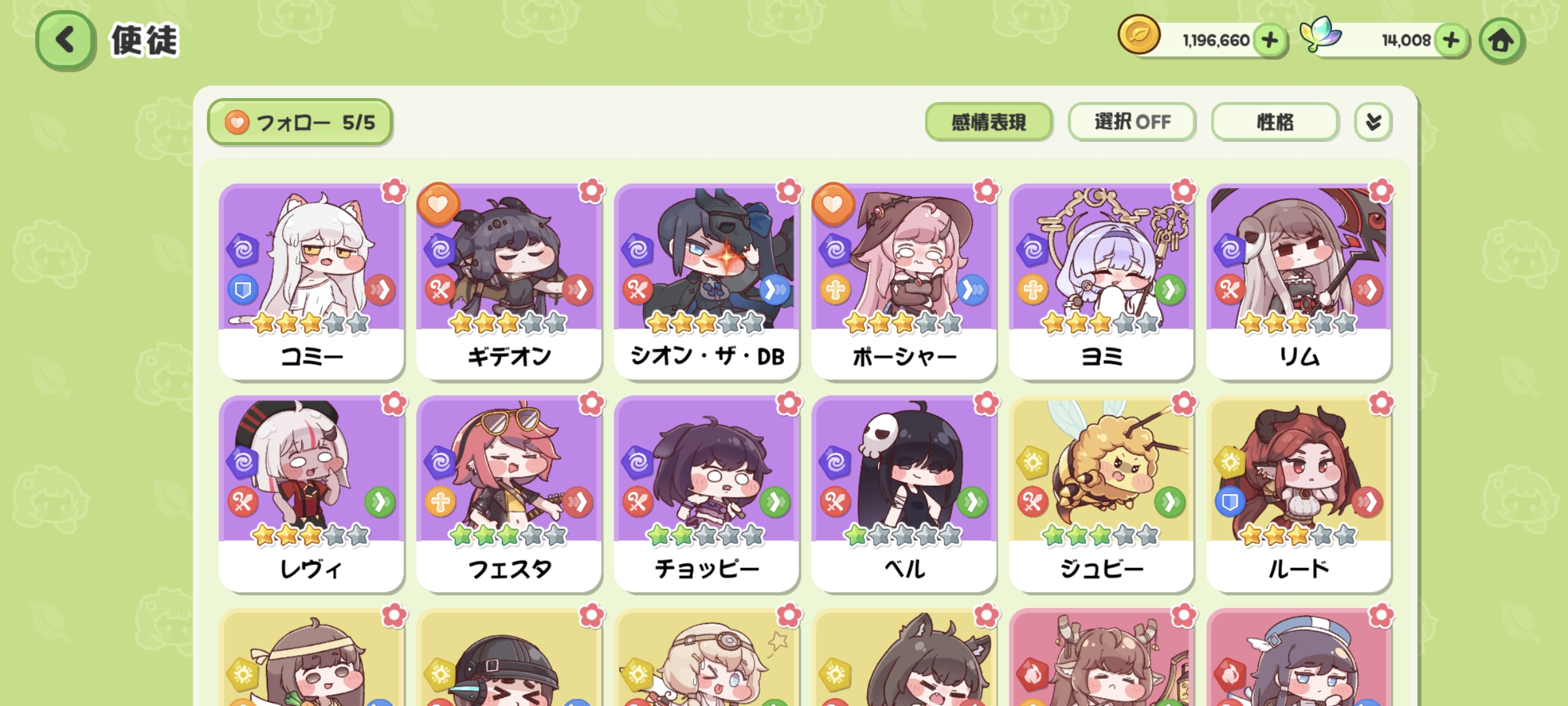The image size is (1568, 706).
Task: Open the チョッピー character card
Action: click(706, 494)
